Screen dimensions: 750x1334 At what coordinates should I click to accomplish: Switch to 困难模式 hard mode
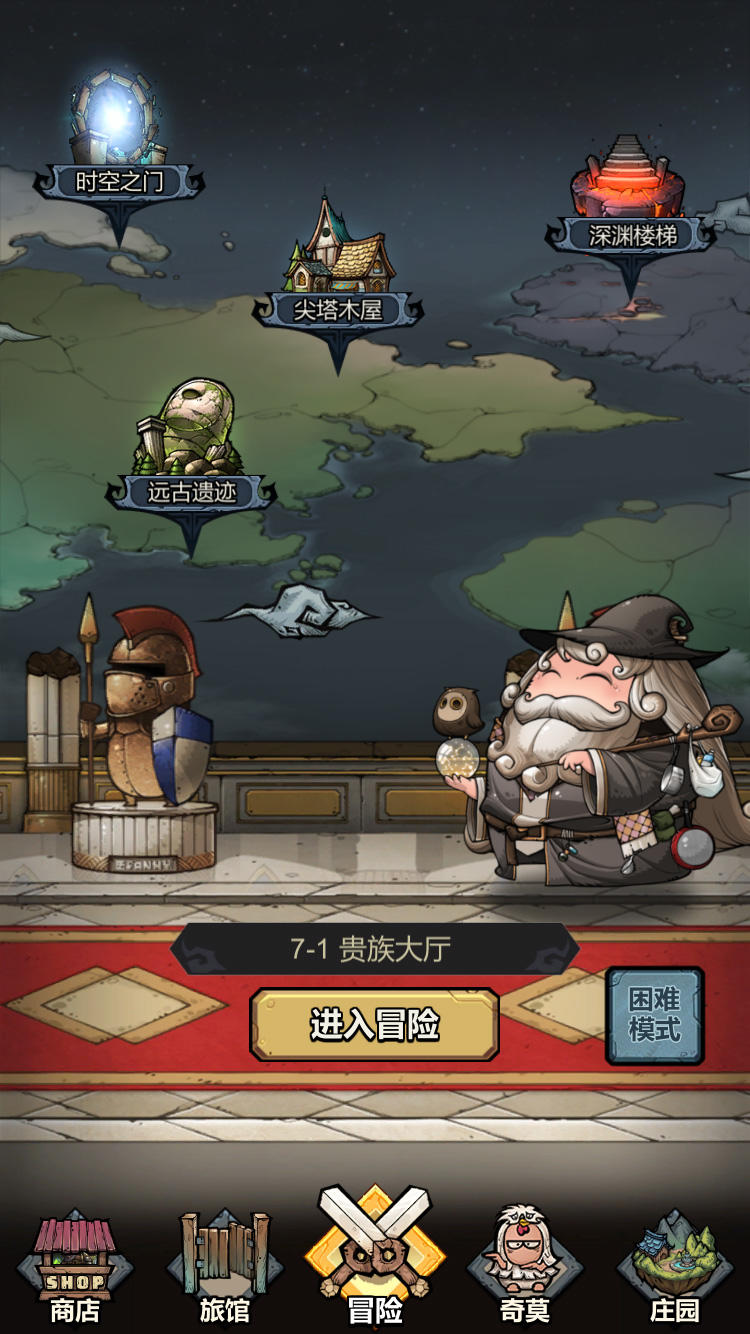tap(655, 1015)
